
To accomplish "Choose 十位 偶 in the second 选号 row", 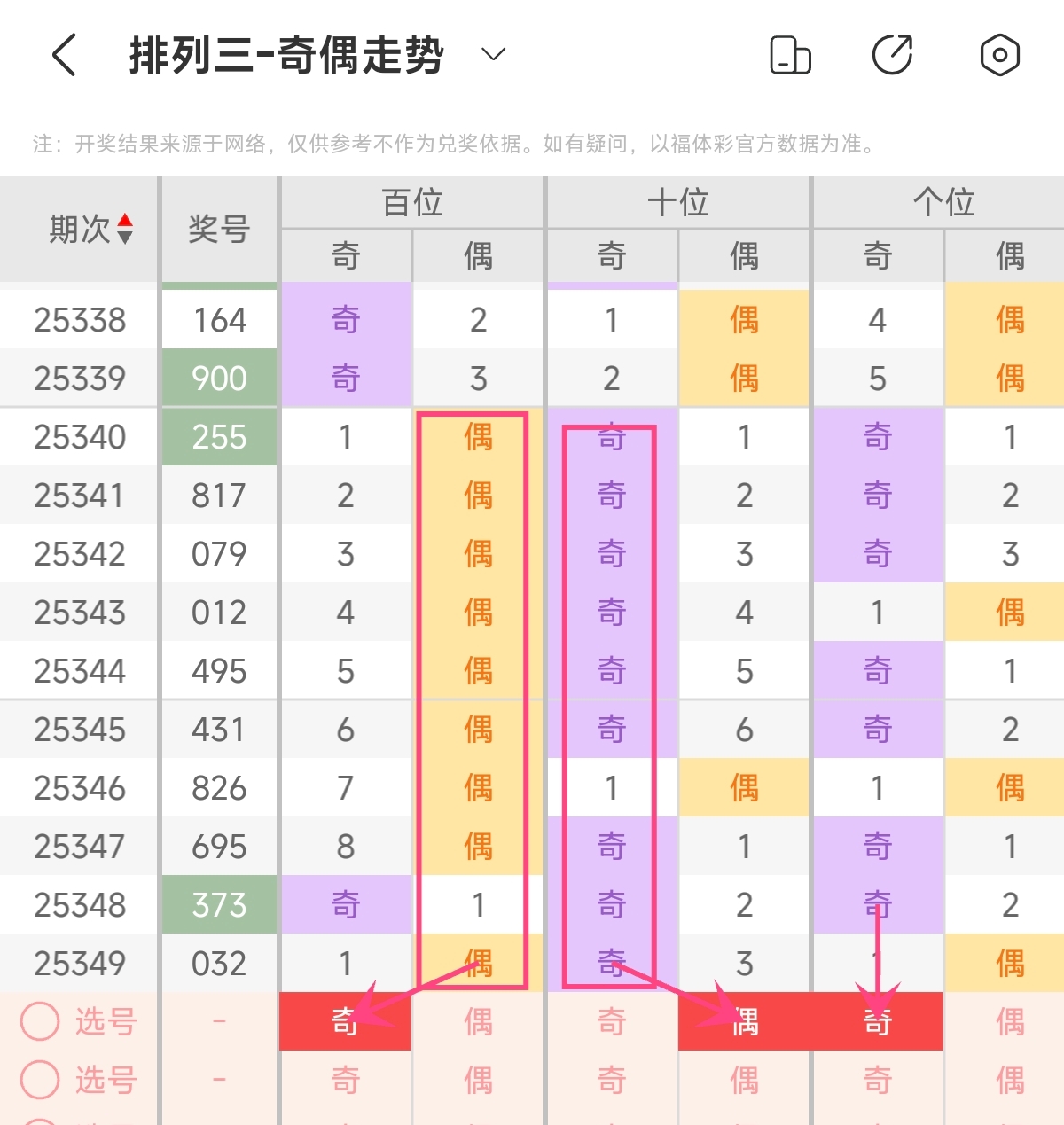I will [x=744, y=1080].
